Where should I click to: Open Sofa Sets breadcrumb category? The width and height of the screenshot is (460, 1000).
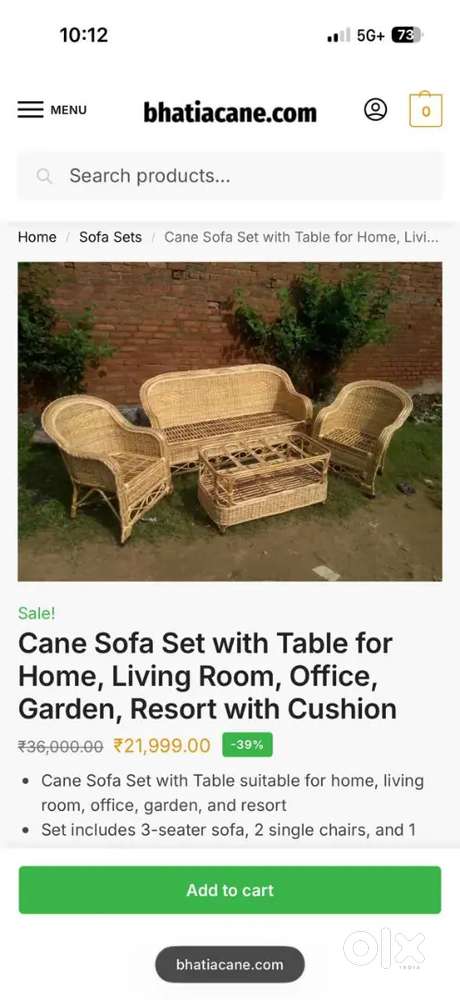(110, 237)
